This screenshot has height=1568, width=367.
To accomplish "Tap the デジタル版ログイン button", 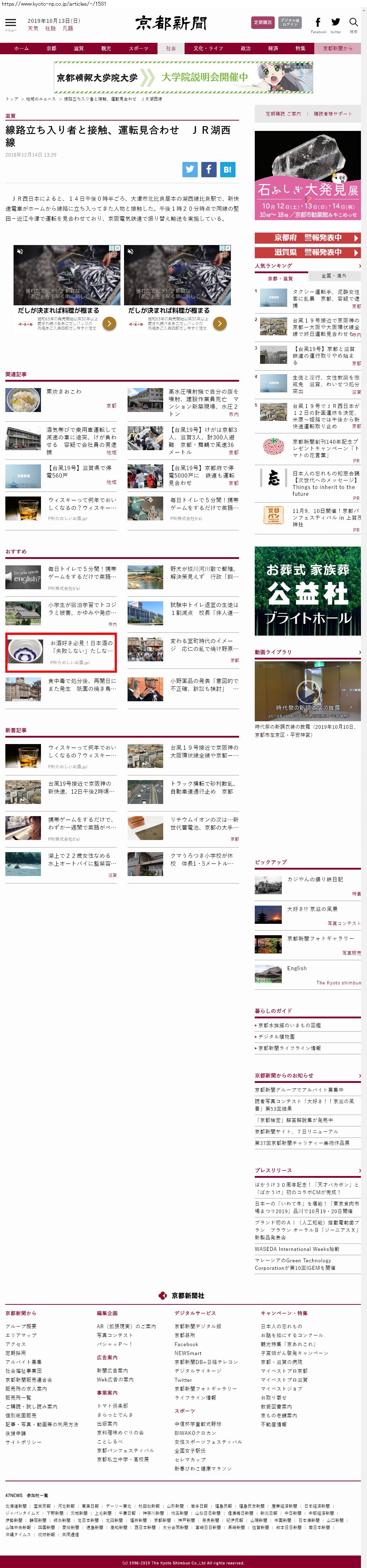I will point(290,22).
